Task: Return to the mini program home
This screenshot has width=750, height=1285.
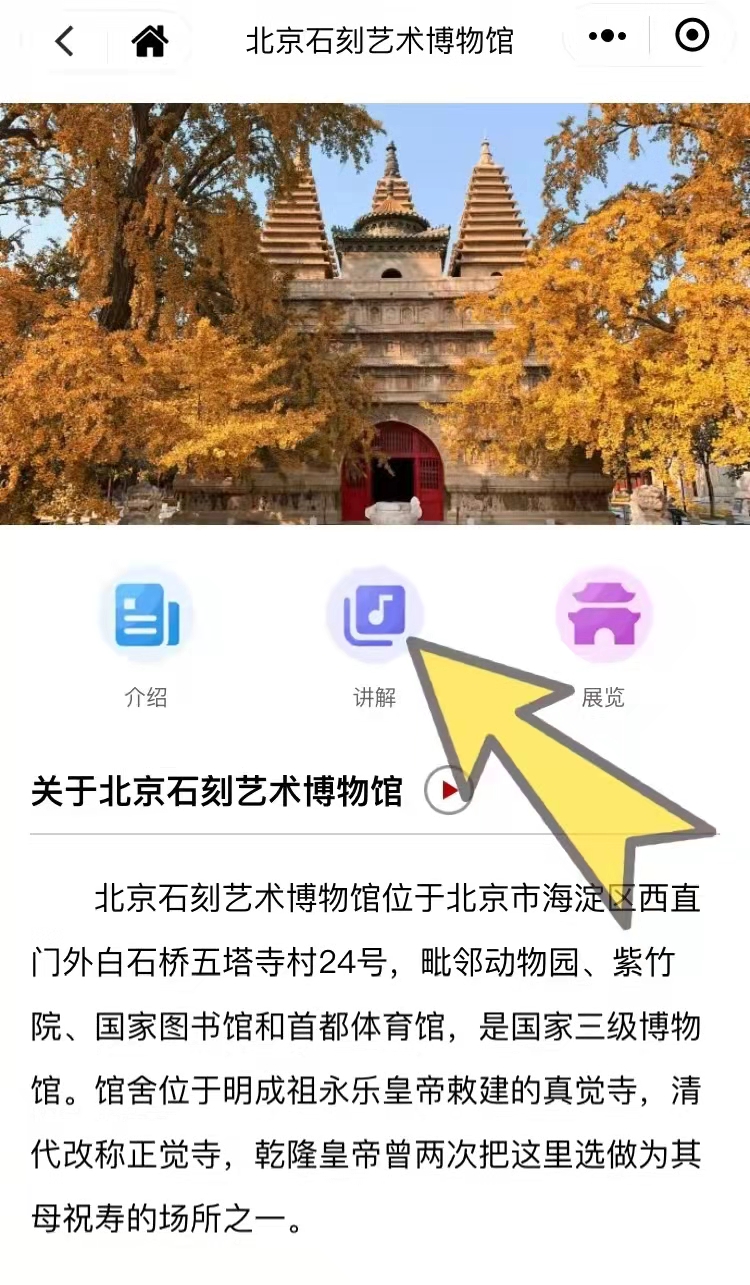Action: click(150, 41)
